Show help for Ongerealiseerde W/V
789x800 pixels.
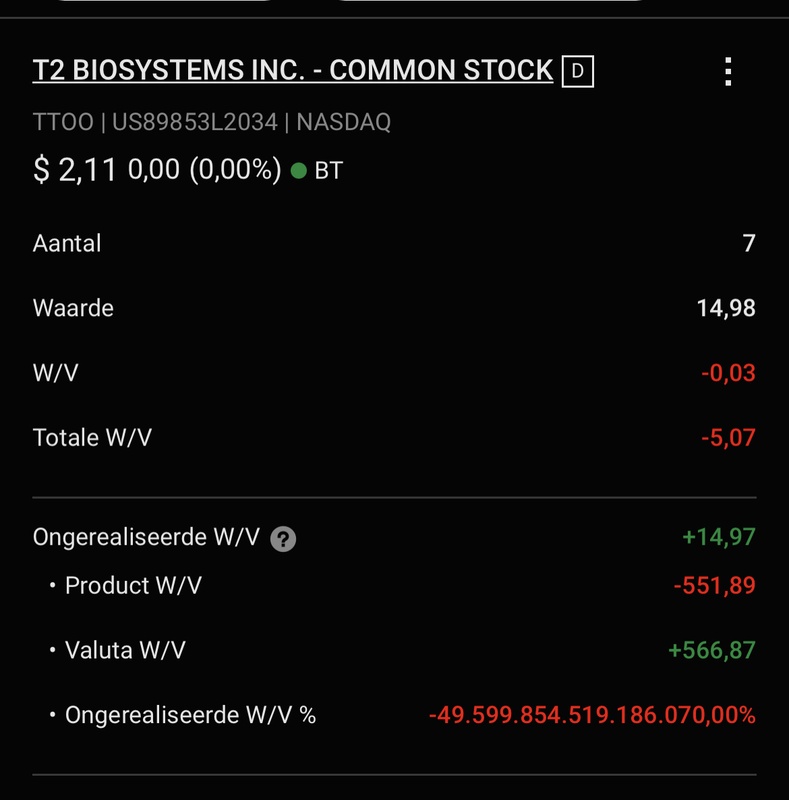click(x=284, y=539)
